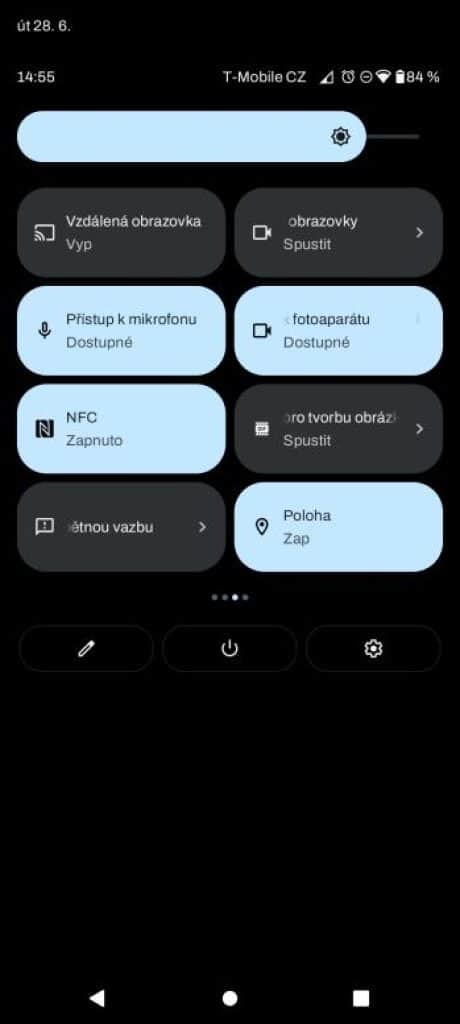
Task: Edit quick settings with pencil button
Action: coord(86,648)
